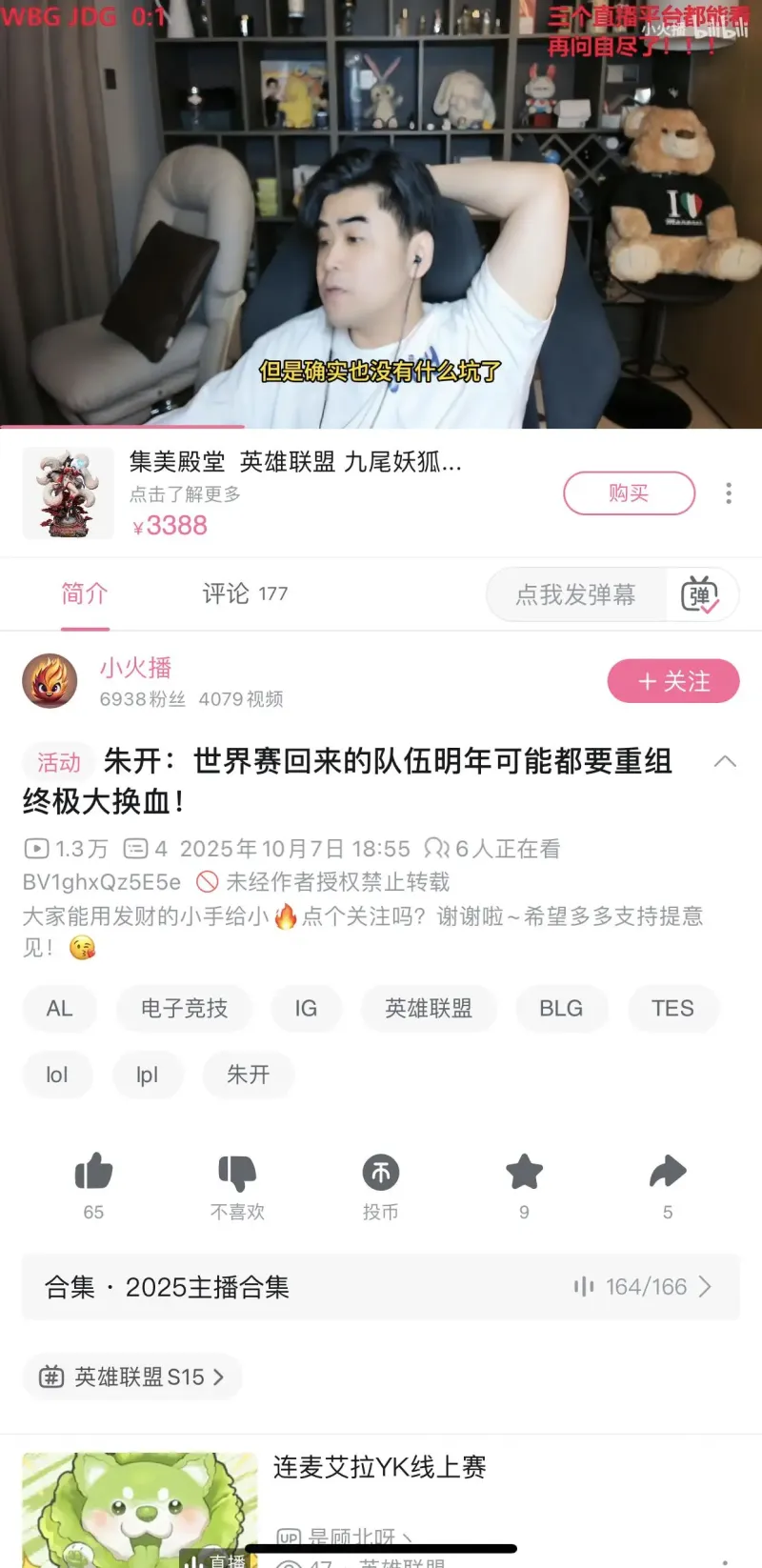This screenshot has height=1568, width=762.
Task: Open the 电子竞技 tag chip
Action: (x=184, y=1008)
